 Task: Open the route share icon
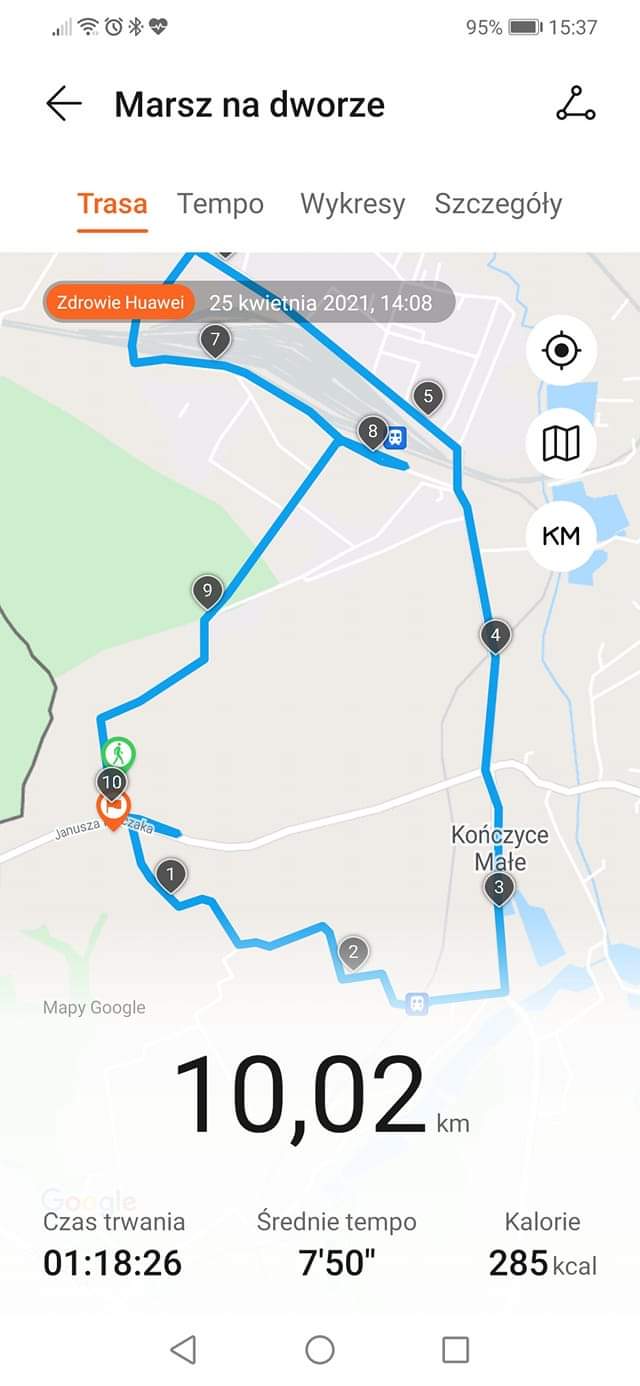click(575, 104)
